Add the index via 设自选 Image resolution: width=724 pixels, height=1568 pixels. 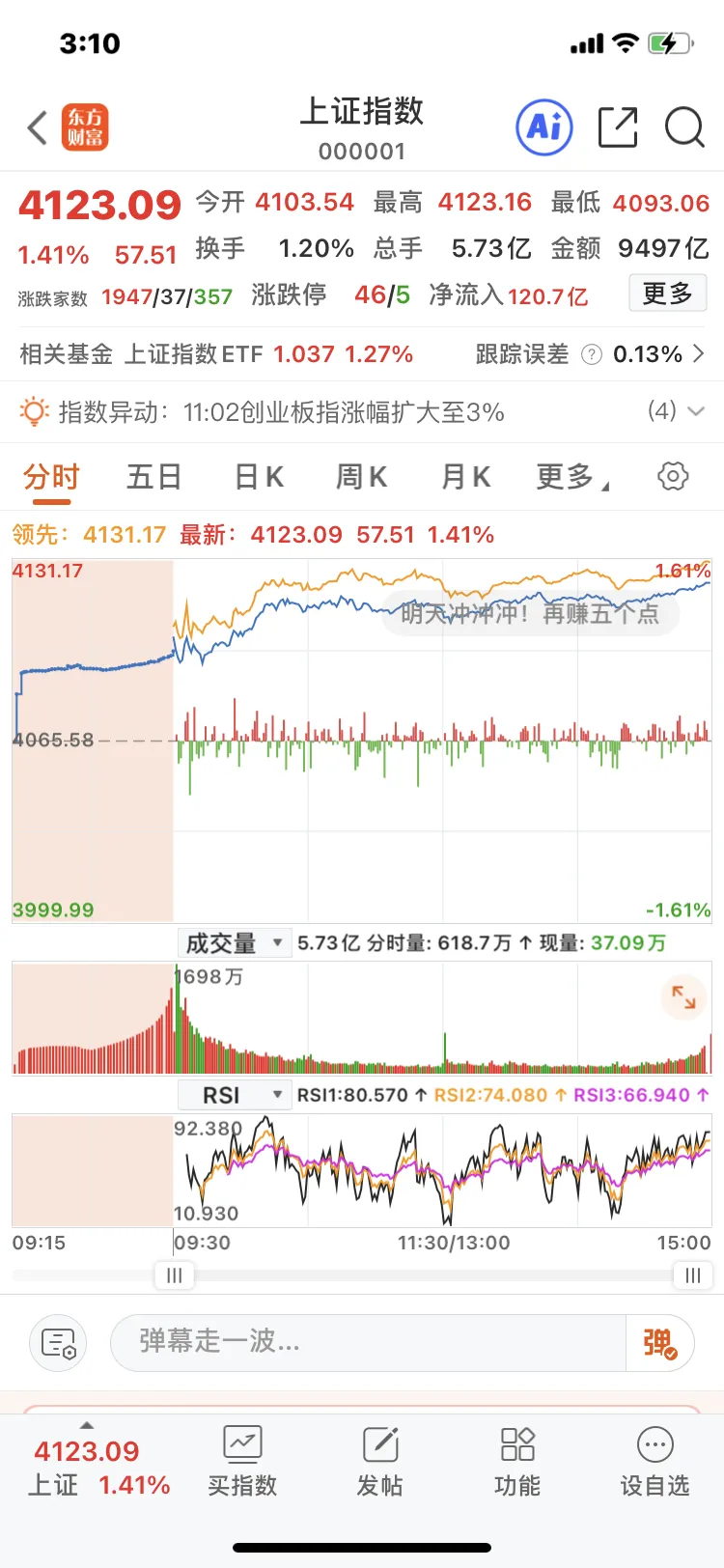coord(654,1461)
